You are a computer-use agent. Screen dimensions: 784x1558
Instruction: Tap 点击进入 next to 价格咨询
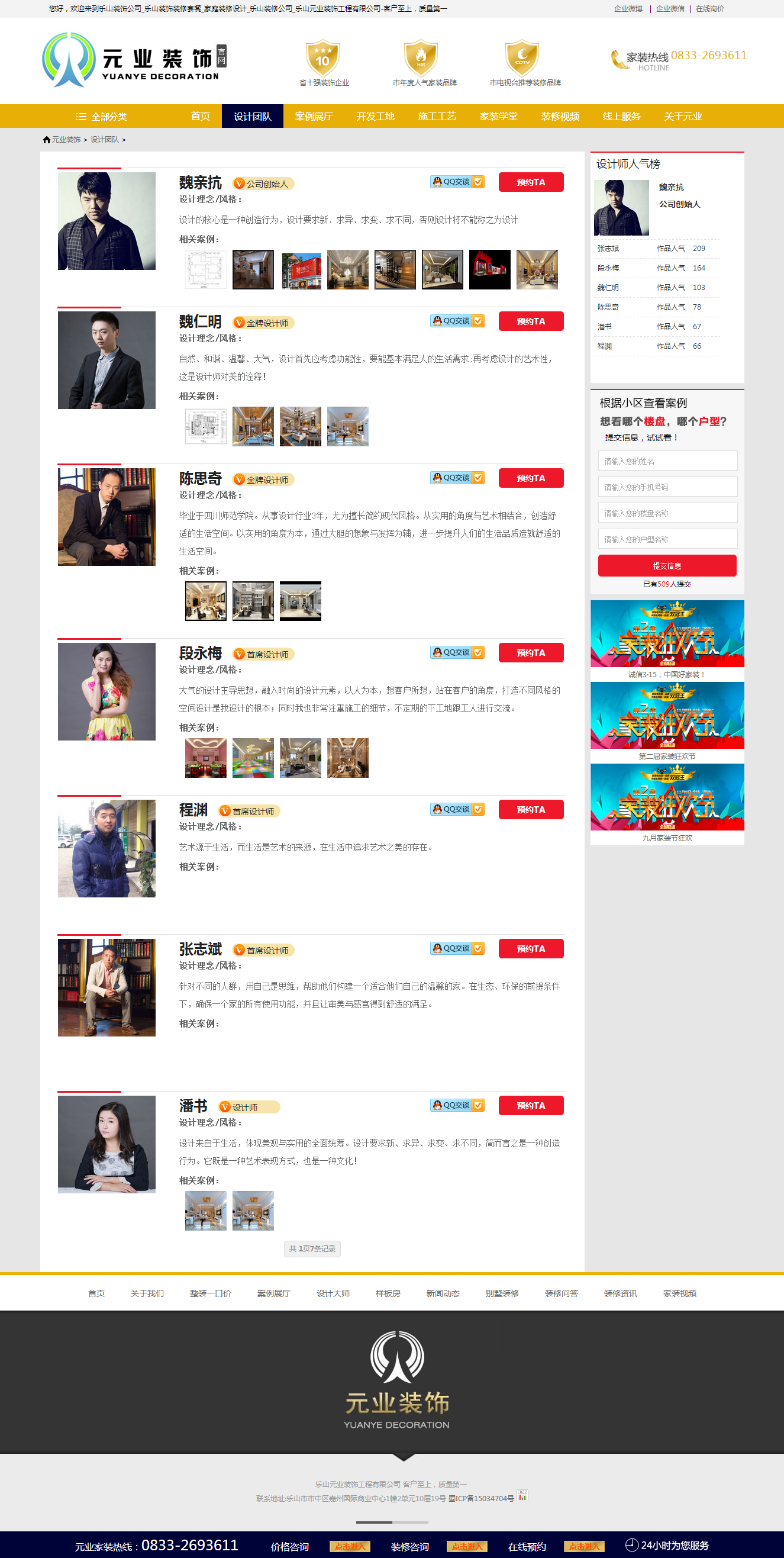click(350, 1546)
